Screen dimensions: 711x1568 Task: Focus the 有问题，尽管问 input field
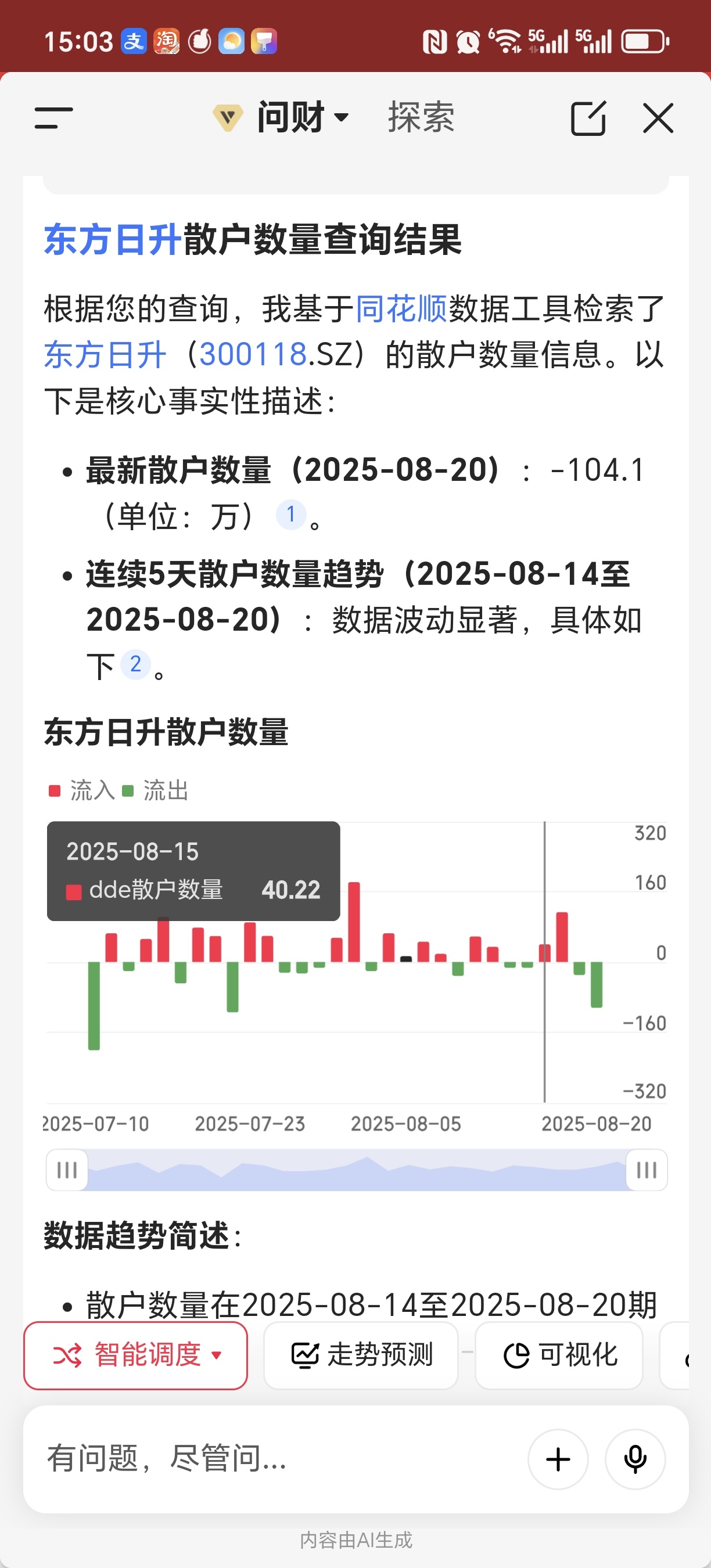274,1458
